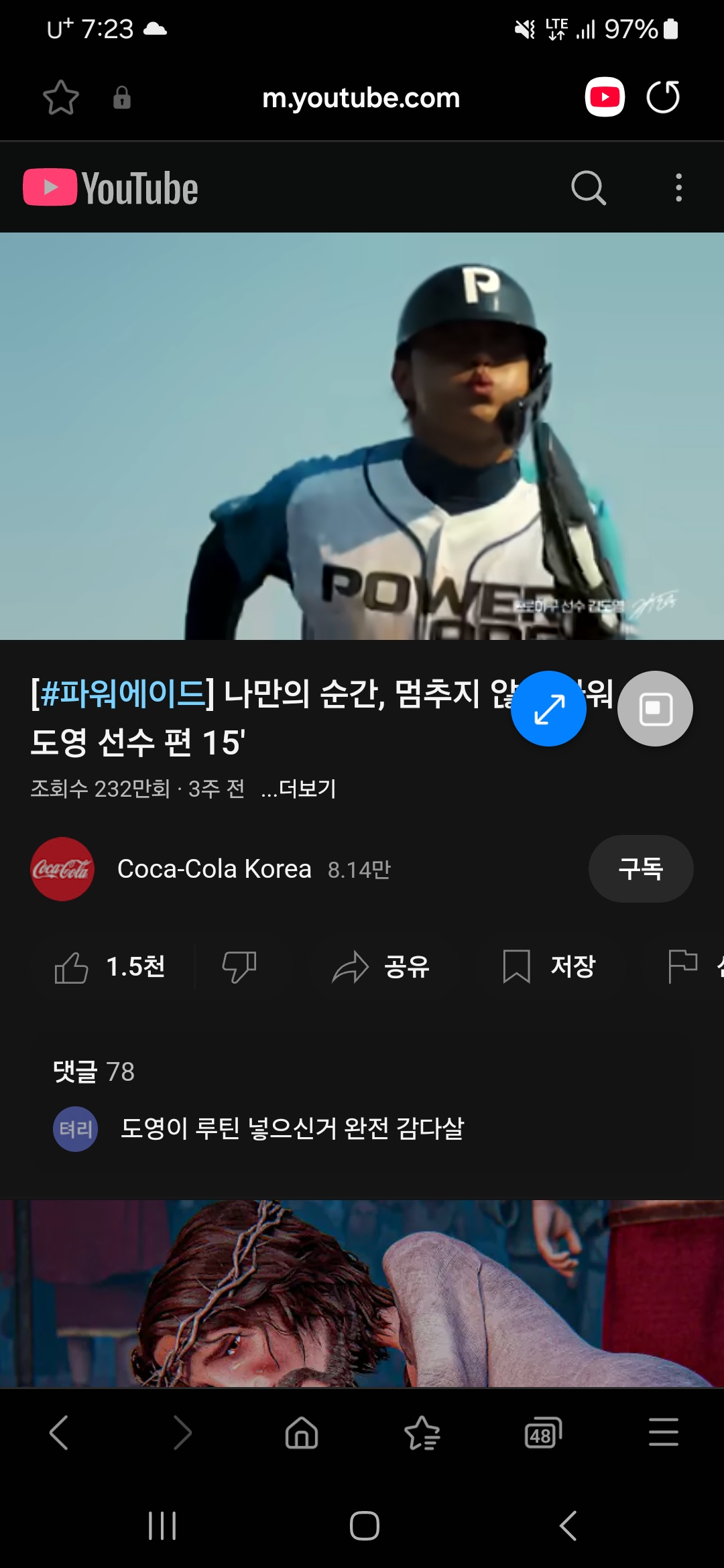724x1568 pixels.
Task: Open the Coca-Cola Korea channel
Action: pyautogui.click(x=213, y=869)
